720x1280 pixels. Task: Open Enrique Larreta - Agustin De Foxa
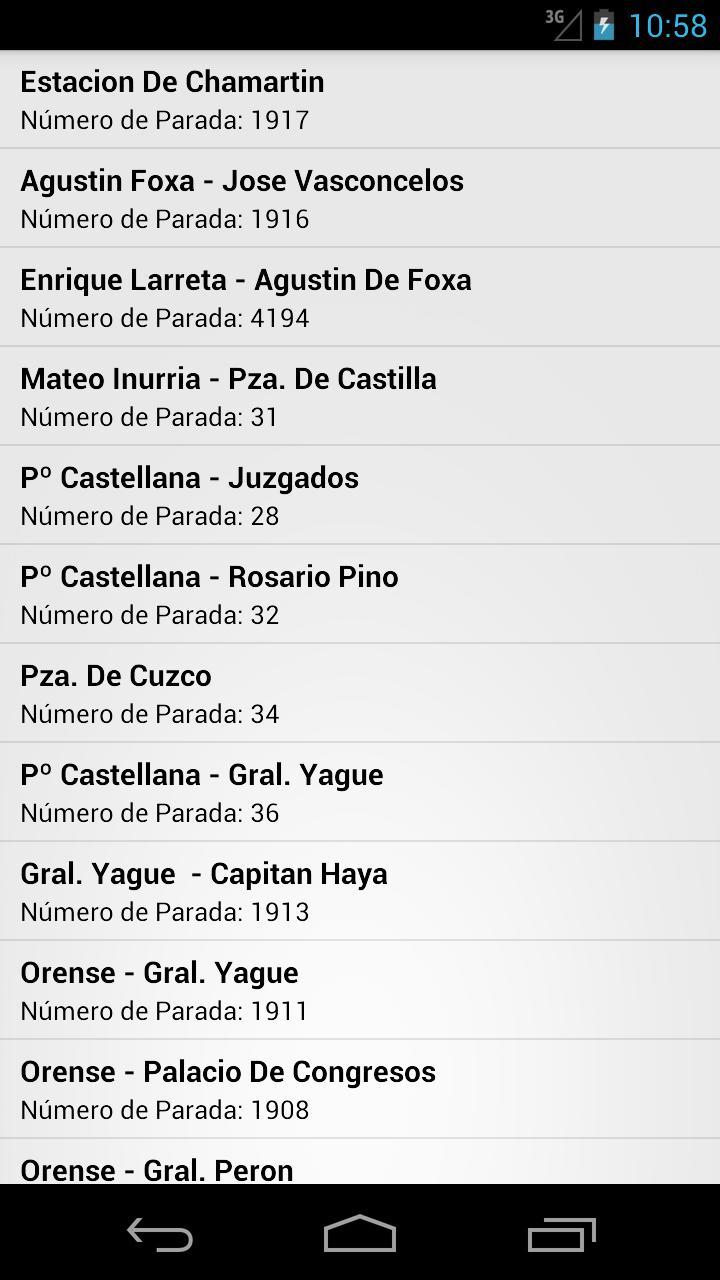click(x=360, y=297)
